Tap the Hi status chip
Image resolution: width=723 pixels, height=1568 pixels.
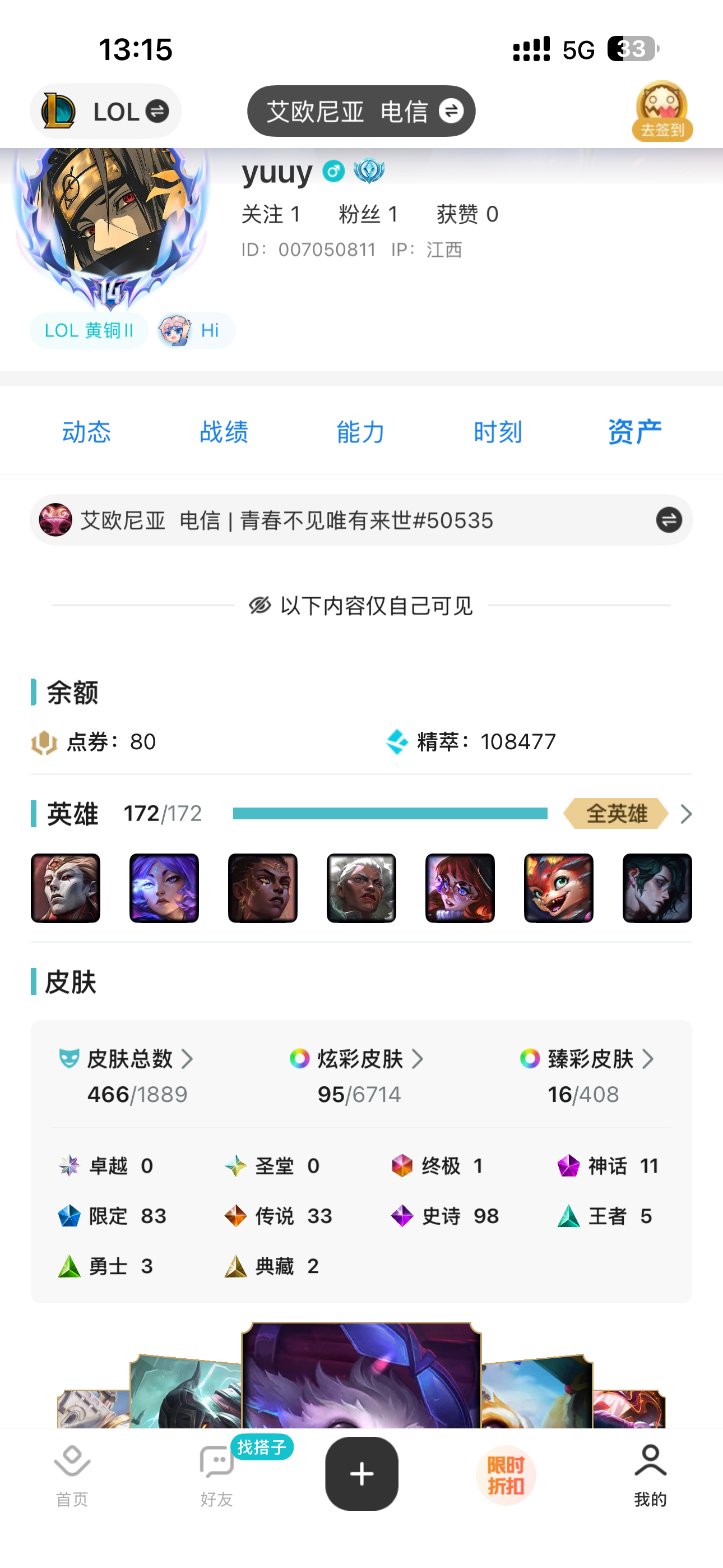196,330
